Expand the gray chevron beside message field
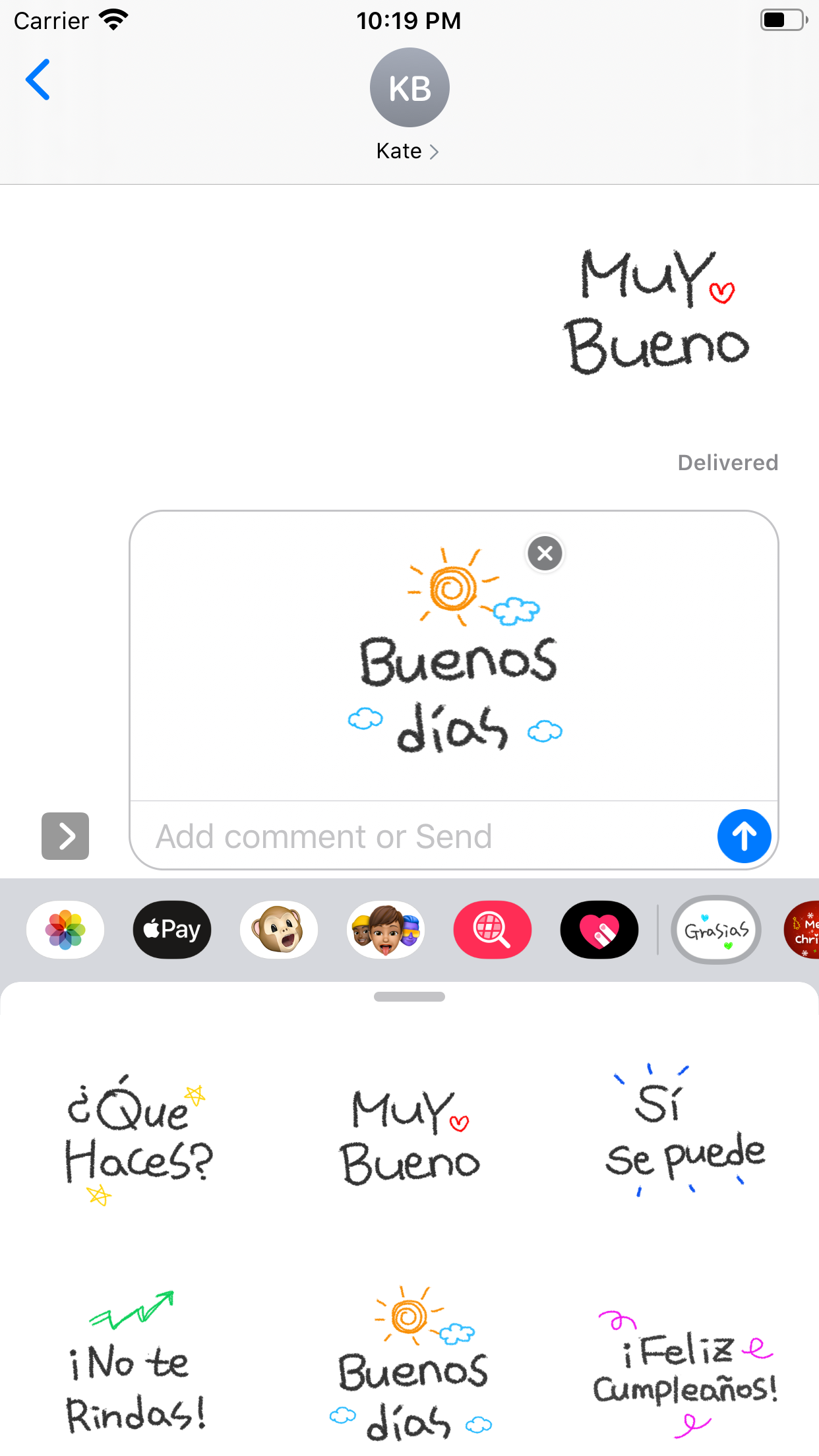The width and height of the screenshot is (819, 1456). (65, 836)
